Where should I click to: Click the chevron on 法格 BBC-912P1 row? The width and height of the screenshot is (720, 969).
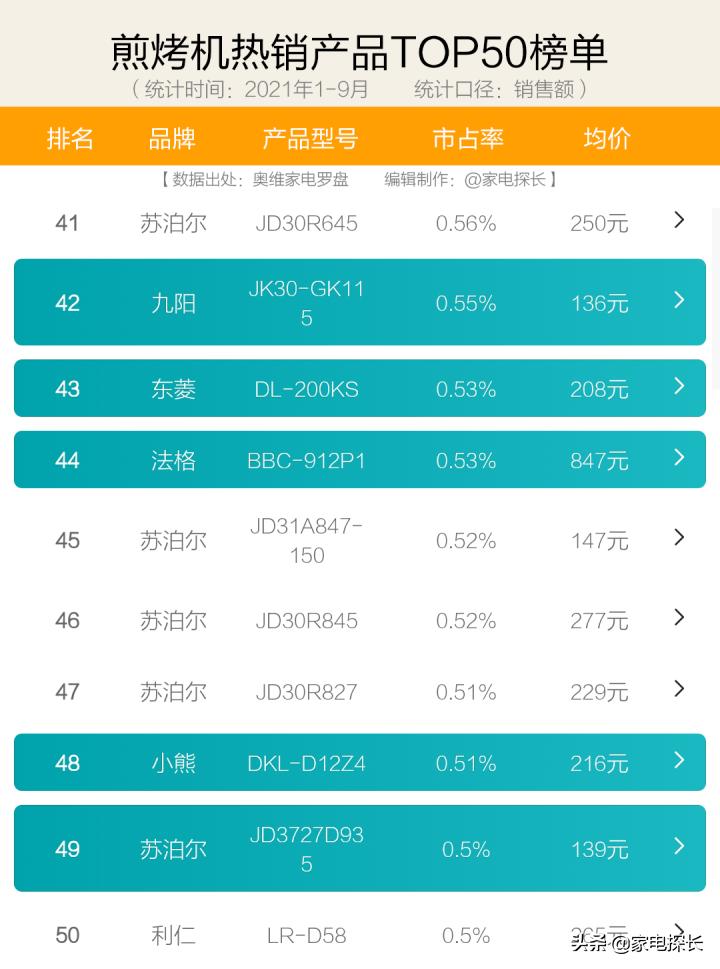pyautogui.click(x=679, y=459)
